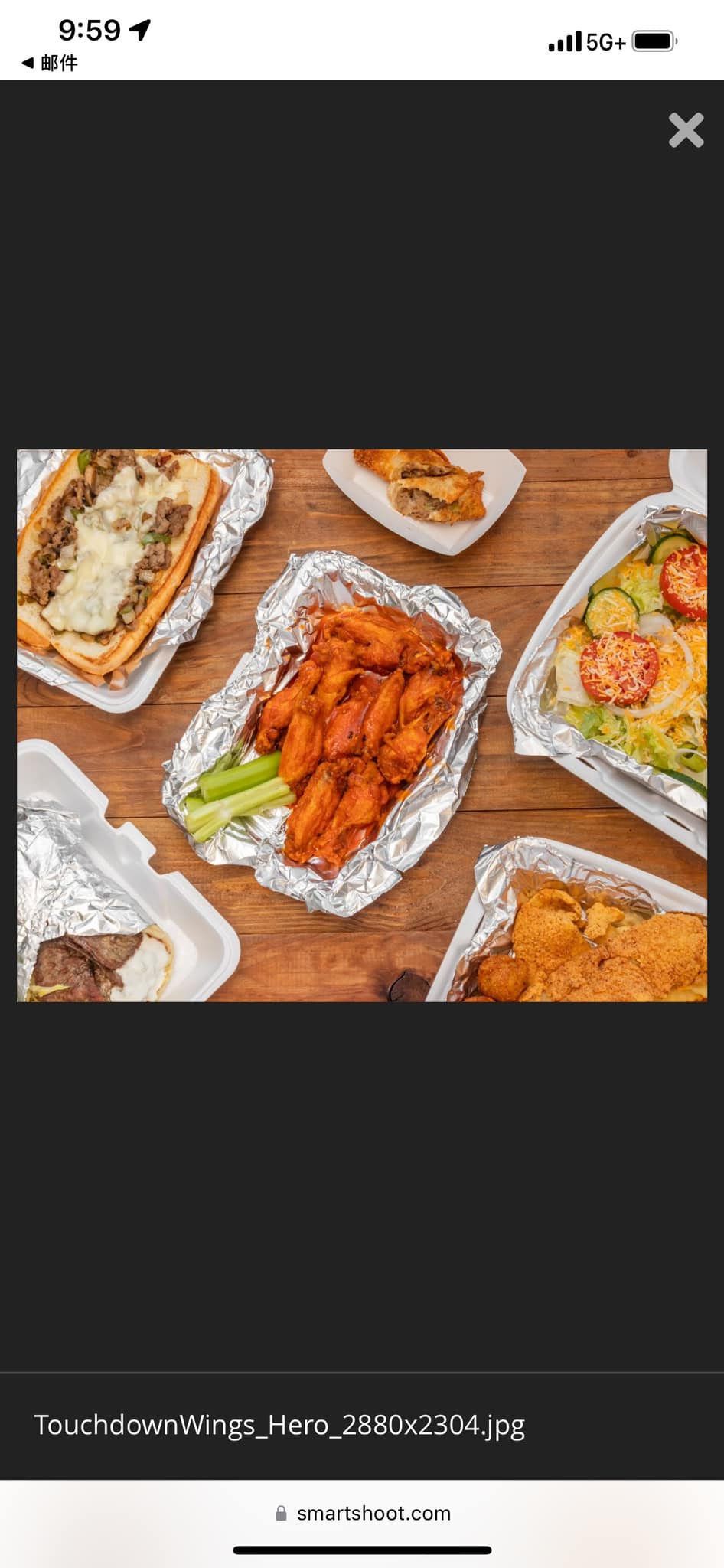
Task: Close the image lightbox viewer
Action: click(x=685, y=130)
